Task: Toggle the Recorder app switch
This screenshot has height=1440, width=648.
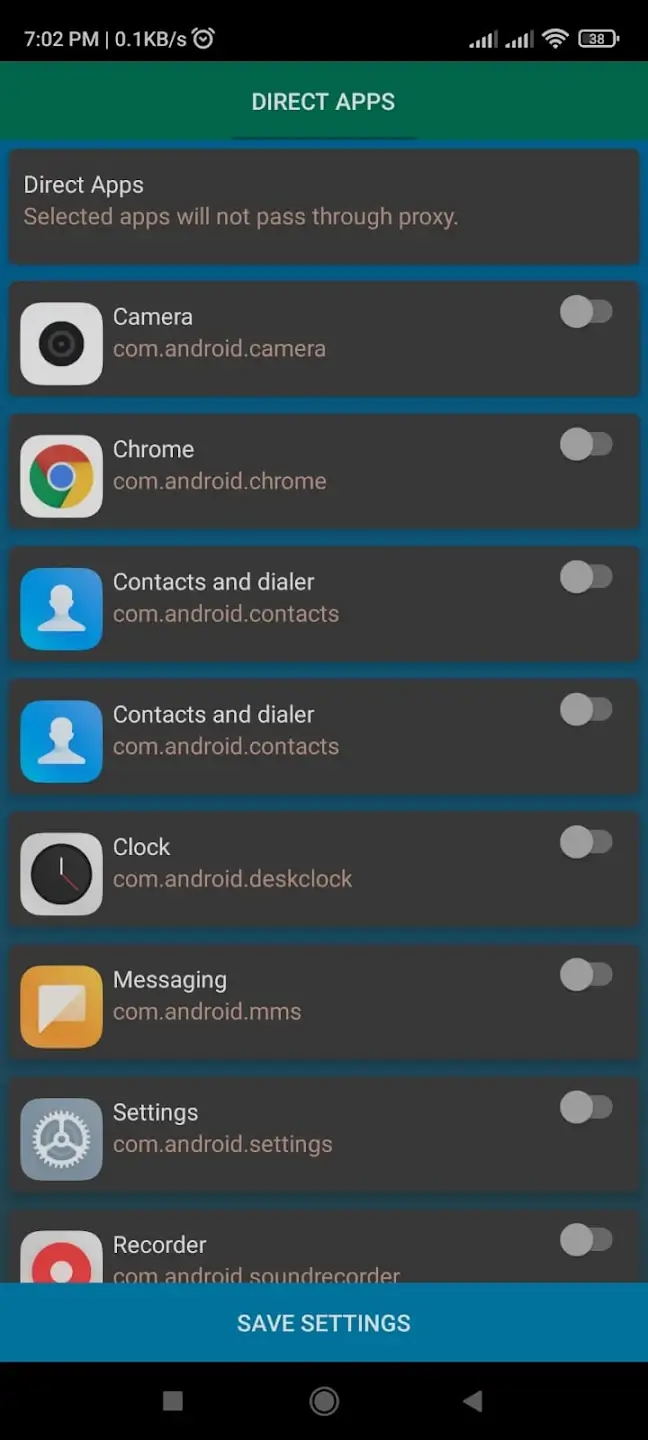Action: tap(586, 1240)
